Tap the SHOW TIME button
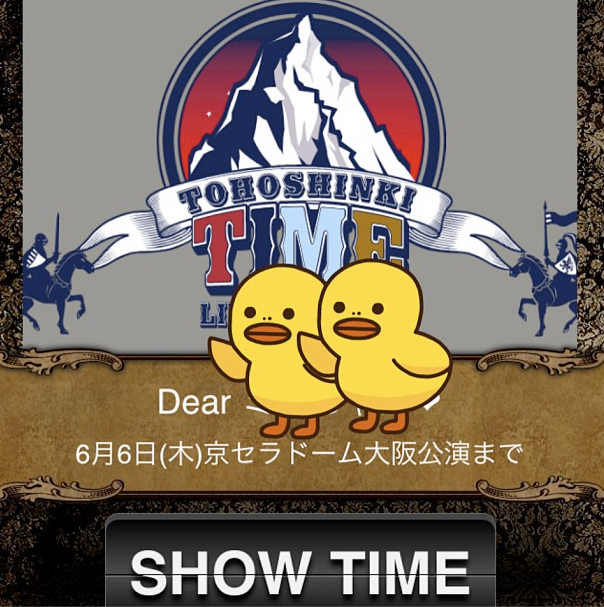 click(301, 566)
